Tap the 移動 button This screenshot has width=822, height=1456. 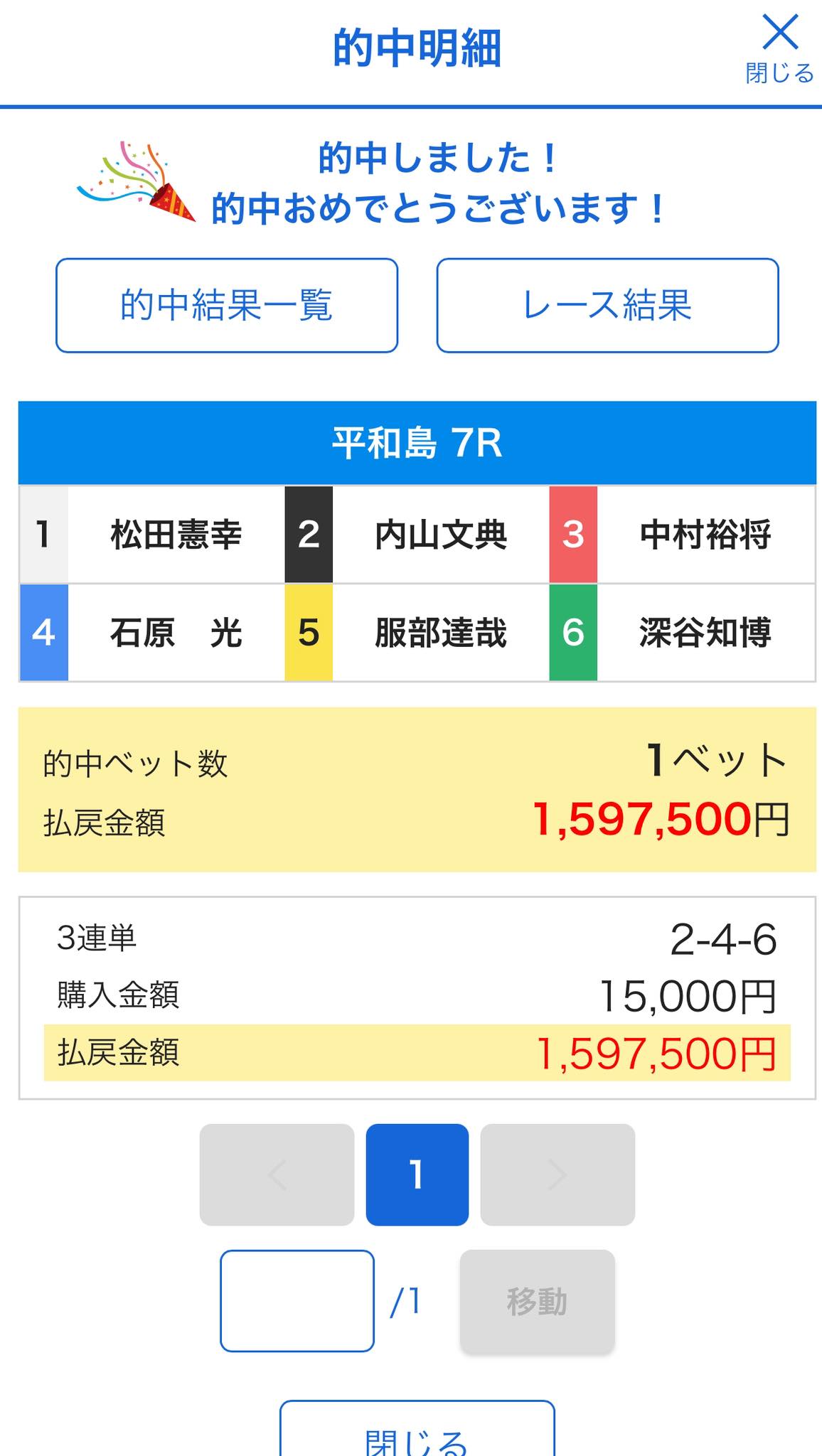(x=537, y=1302)
